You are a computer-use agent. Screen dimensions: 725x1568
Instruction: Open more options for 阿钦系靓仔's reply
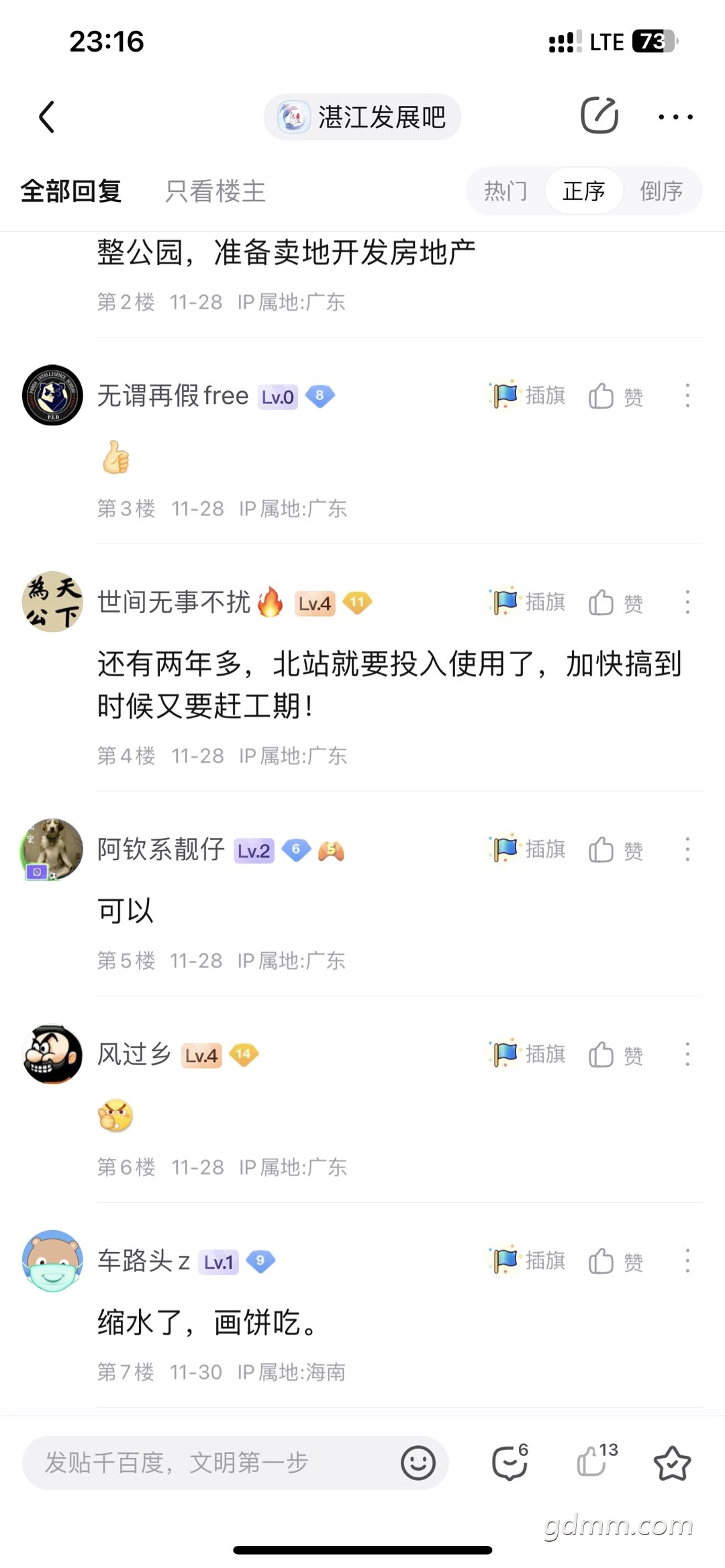687,850
